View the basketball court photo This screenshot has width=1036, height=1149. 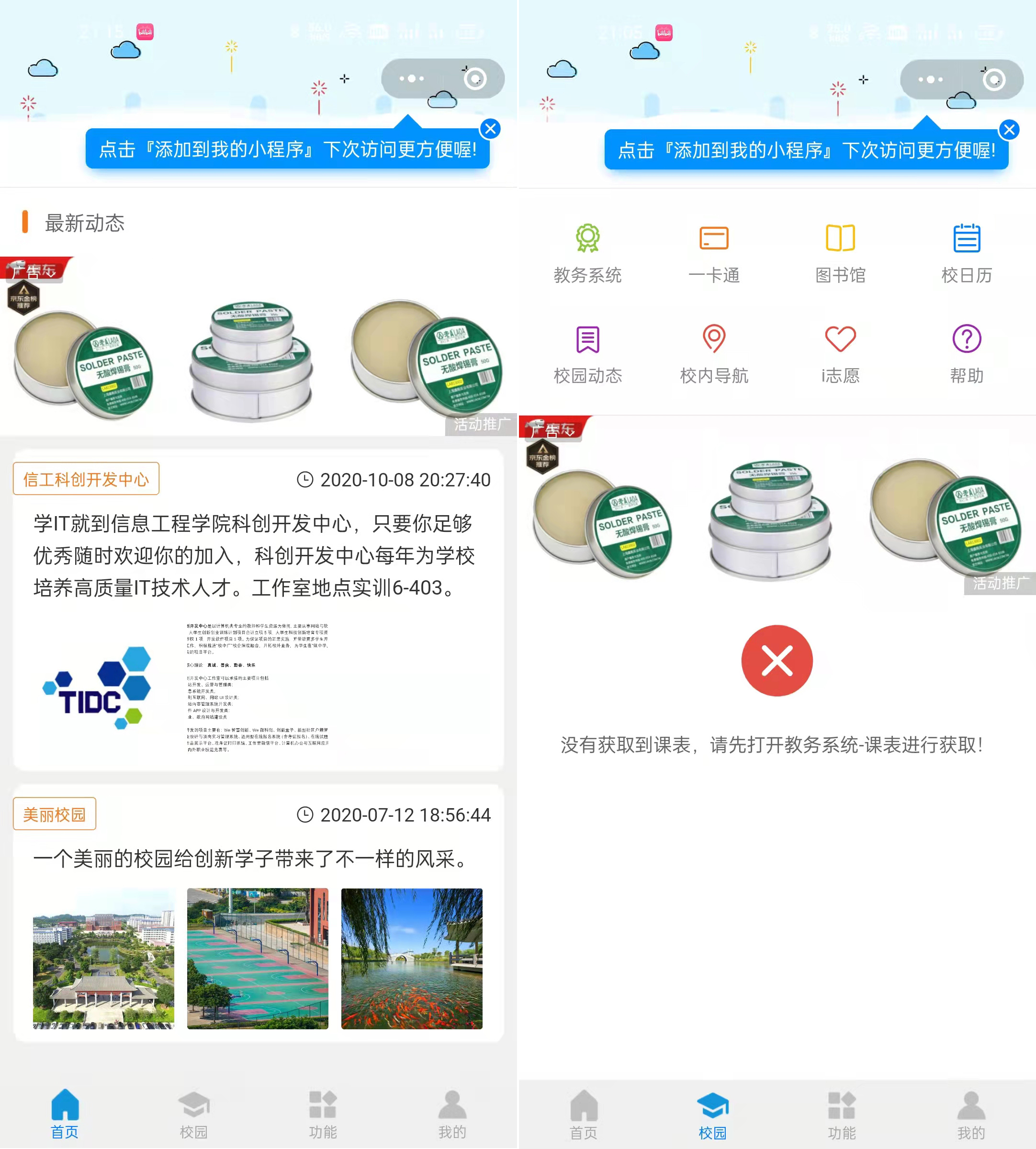[257, 958]
